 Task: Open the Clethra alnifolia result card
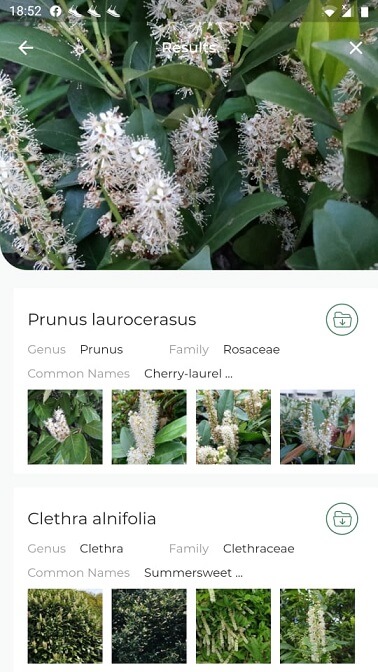[195, 579]
